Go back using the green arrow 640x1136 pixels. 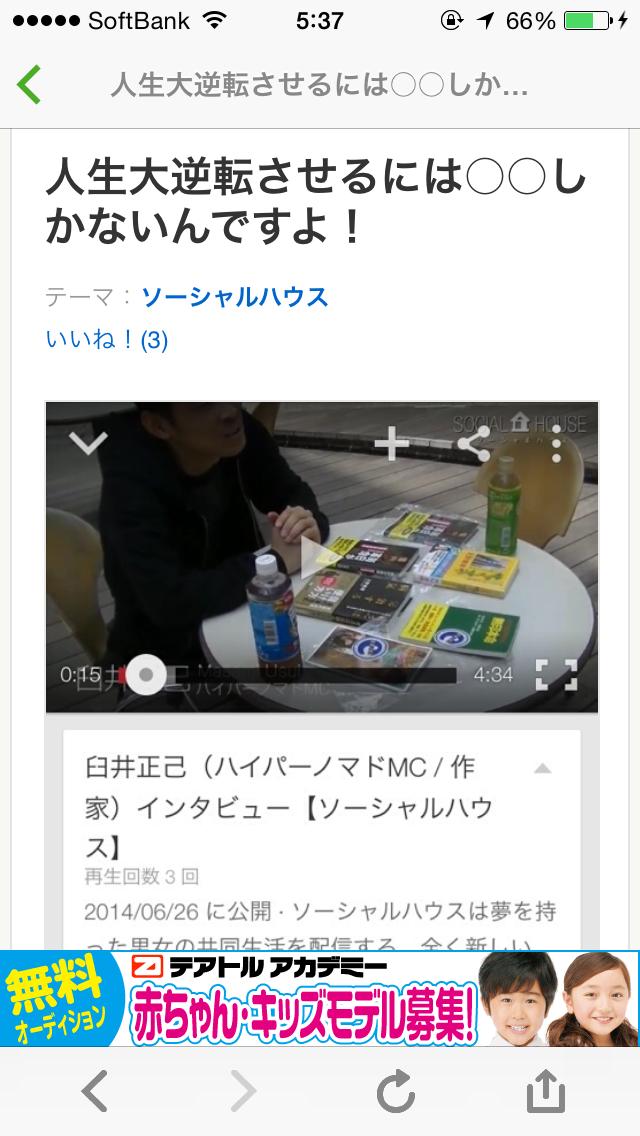pos(29,85)
